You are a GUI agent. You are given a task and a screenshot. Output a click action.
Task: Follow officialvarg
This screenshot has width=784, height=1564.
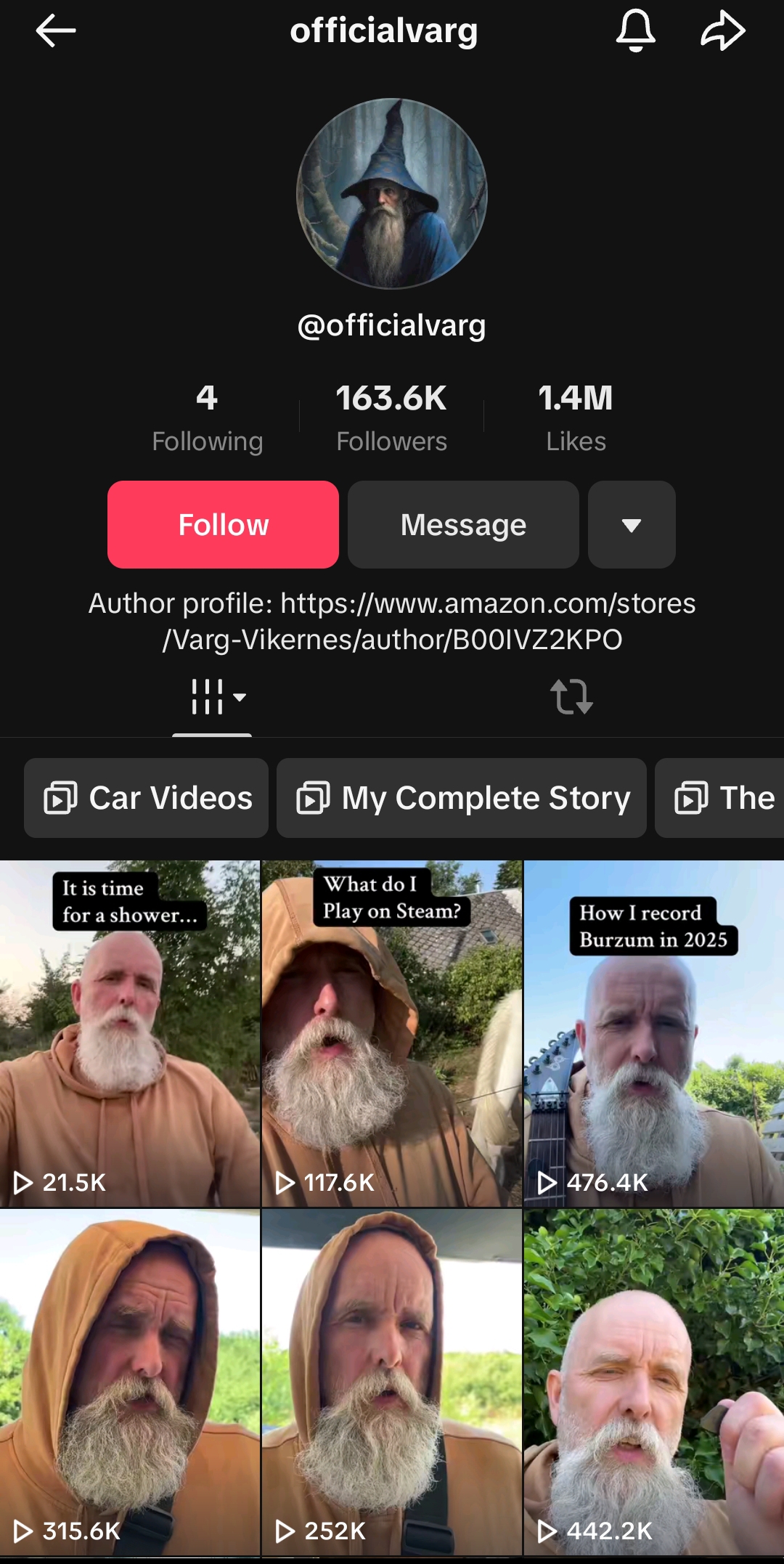coord(223,524)
